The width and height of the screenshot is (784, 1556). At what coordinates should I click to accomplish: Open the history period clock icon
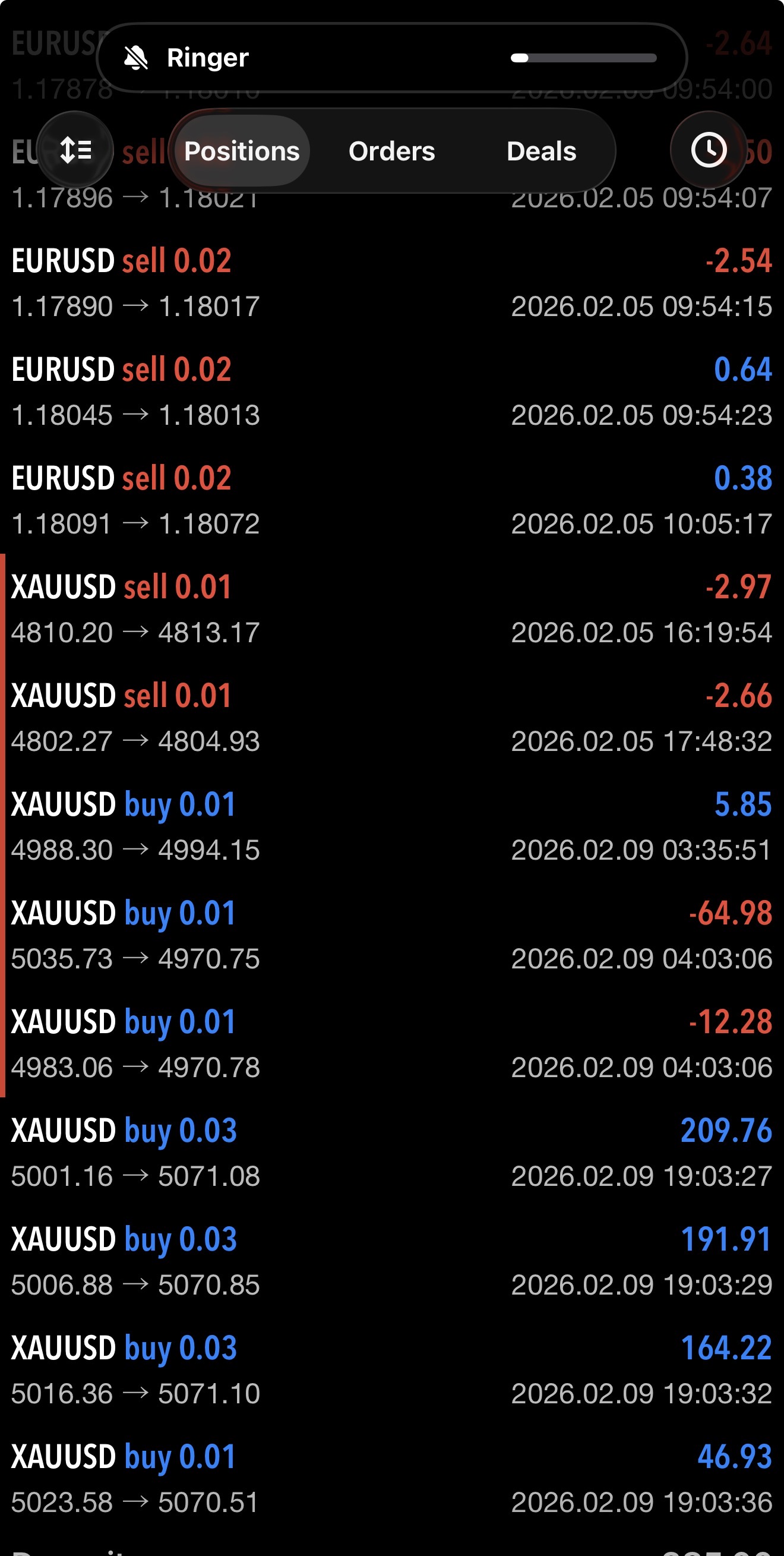[709, 150]
